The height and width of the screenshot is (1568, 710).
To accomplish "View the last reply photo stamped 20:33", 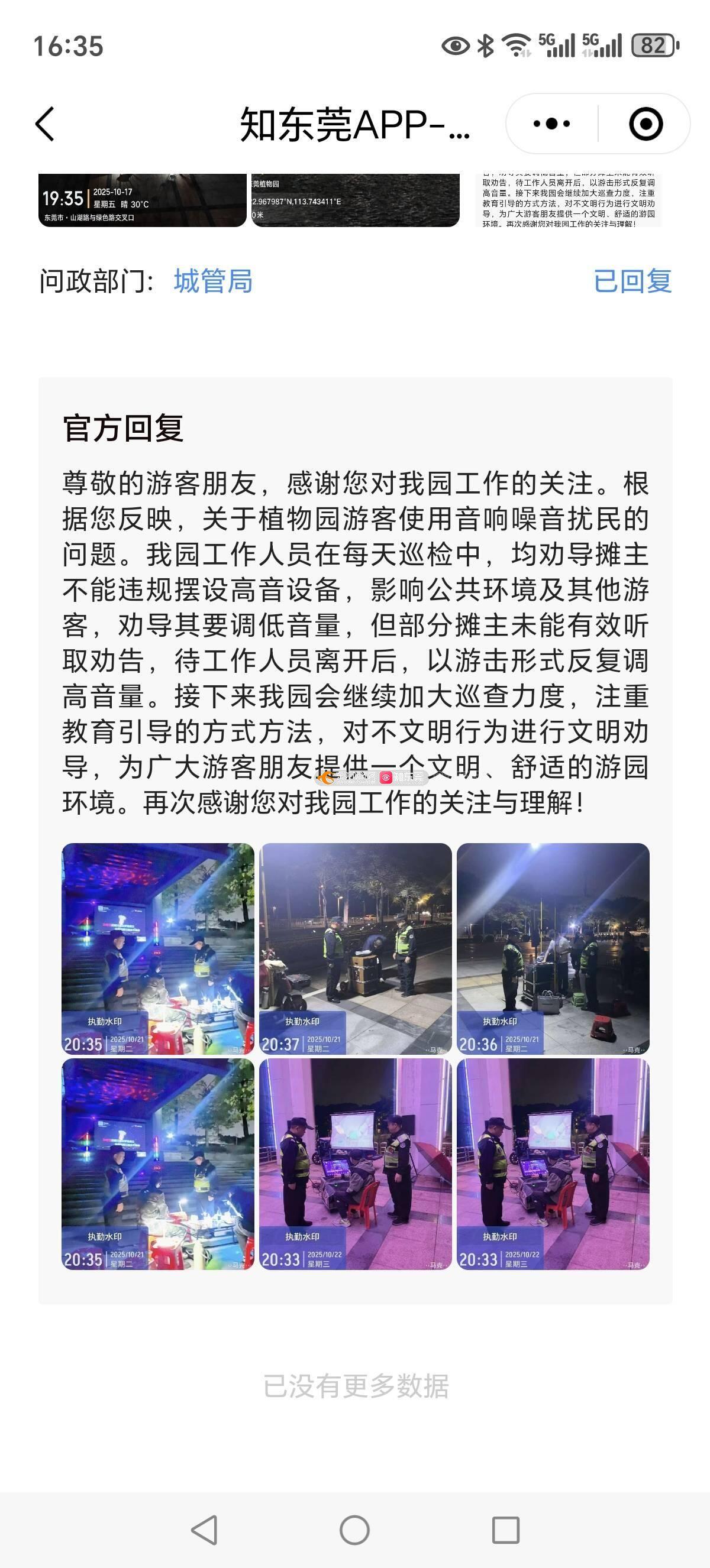I will click(553, 1164).
